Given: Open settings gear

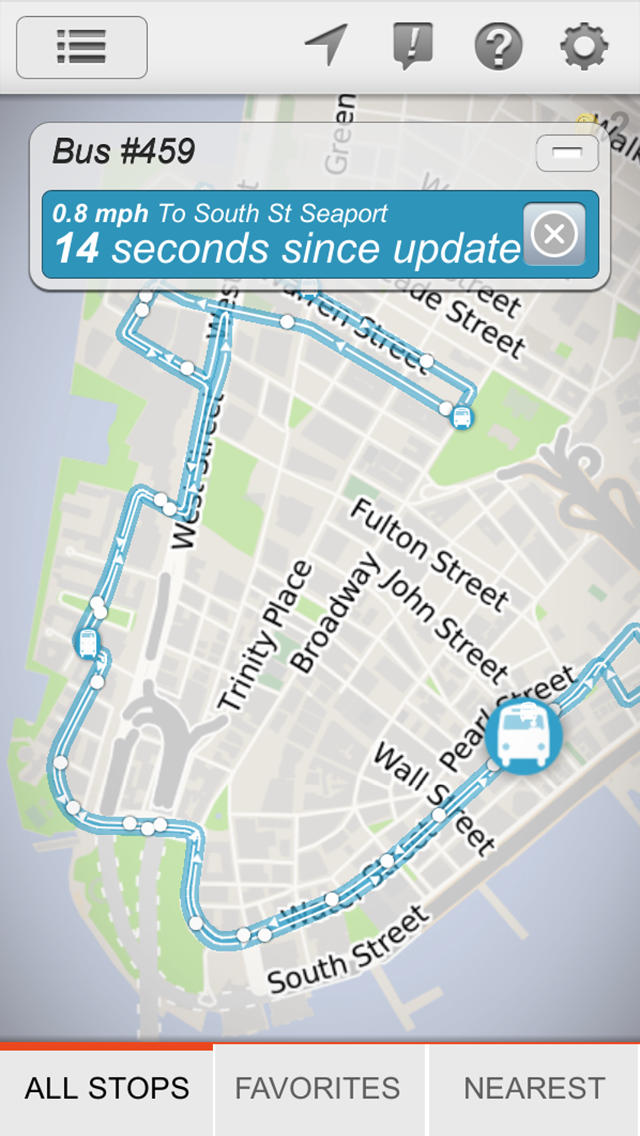Looking at the screenshot, I should tap(584, 46).
